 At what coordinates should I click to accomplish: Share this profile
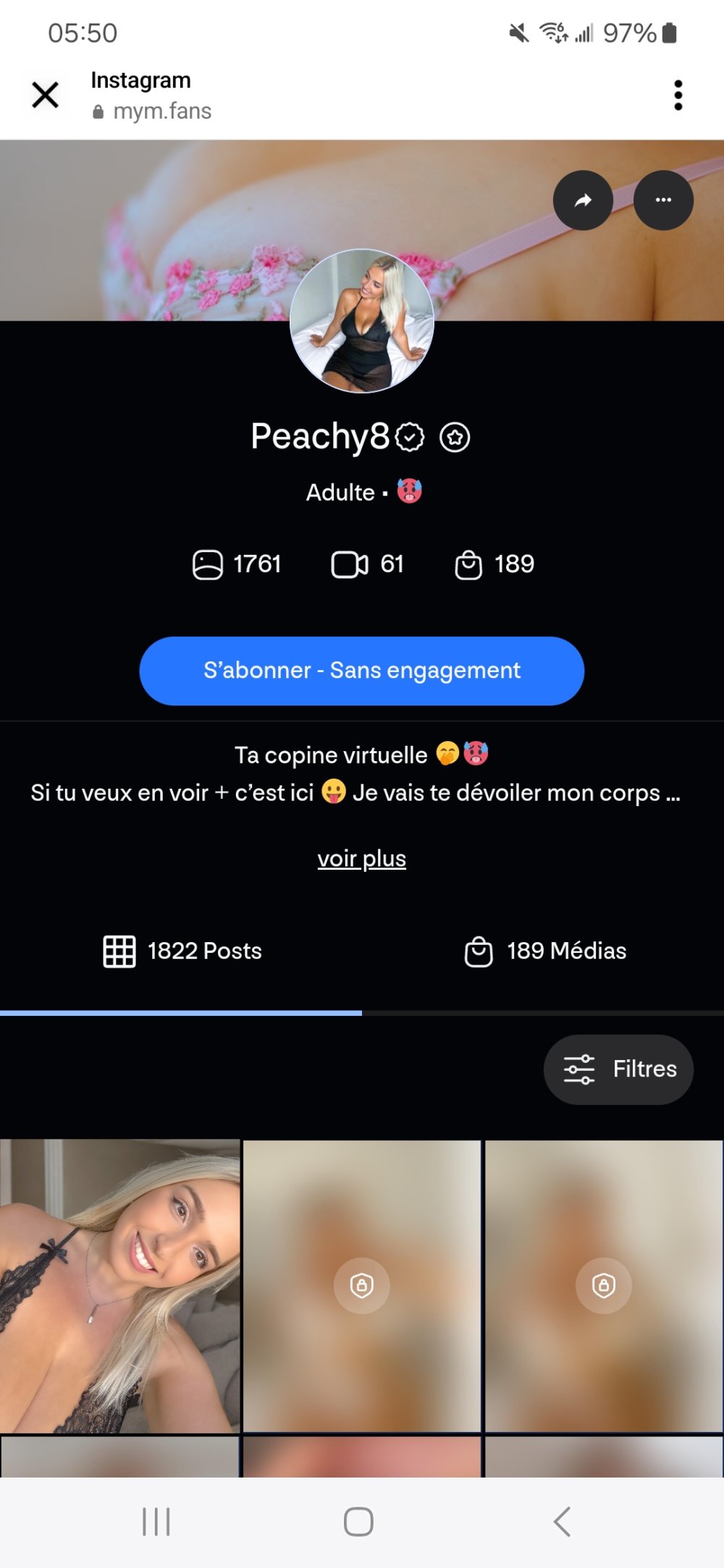click(x=583, y=200)
